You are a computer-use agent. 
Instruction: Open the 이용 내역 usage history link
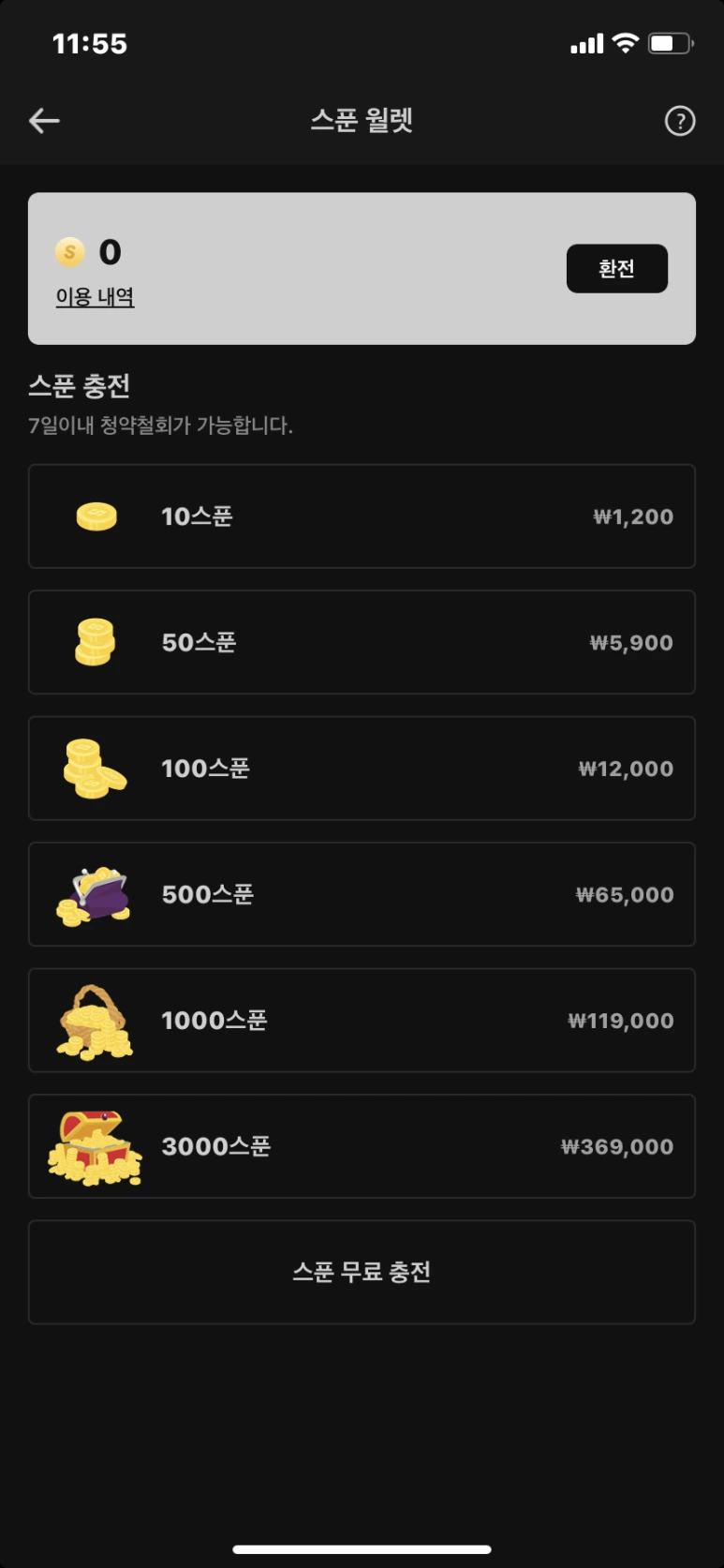pyautogui.click(x=95, y=297)
